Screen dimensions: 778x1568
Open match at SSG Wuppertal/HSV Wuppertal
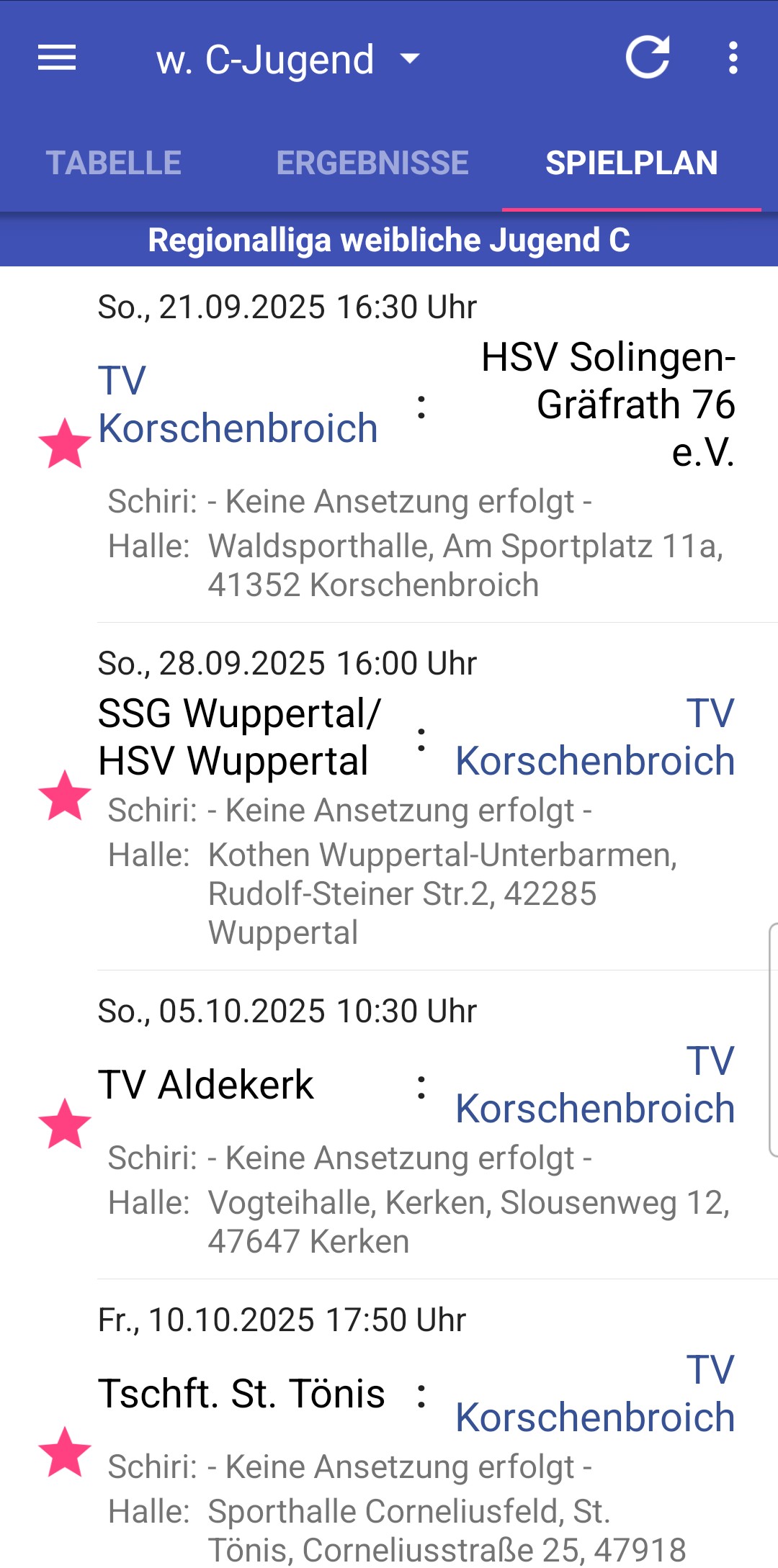click(x=416, y=797)
